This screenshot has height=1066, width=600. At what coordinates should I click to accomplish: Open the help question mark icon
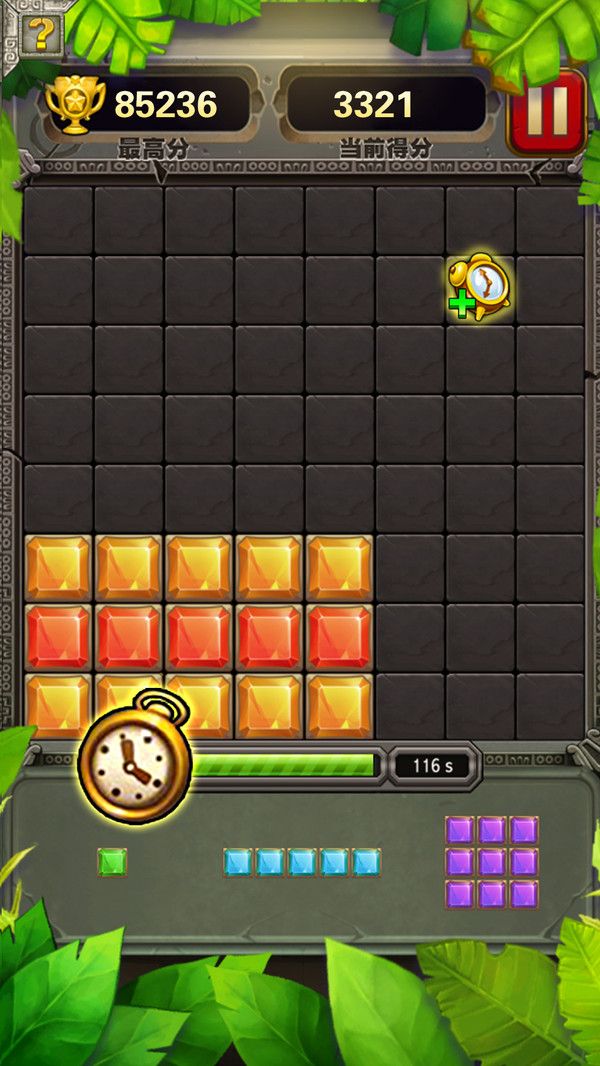(x=41, y=35)
